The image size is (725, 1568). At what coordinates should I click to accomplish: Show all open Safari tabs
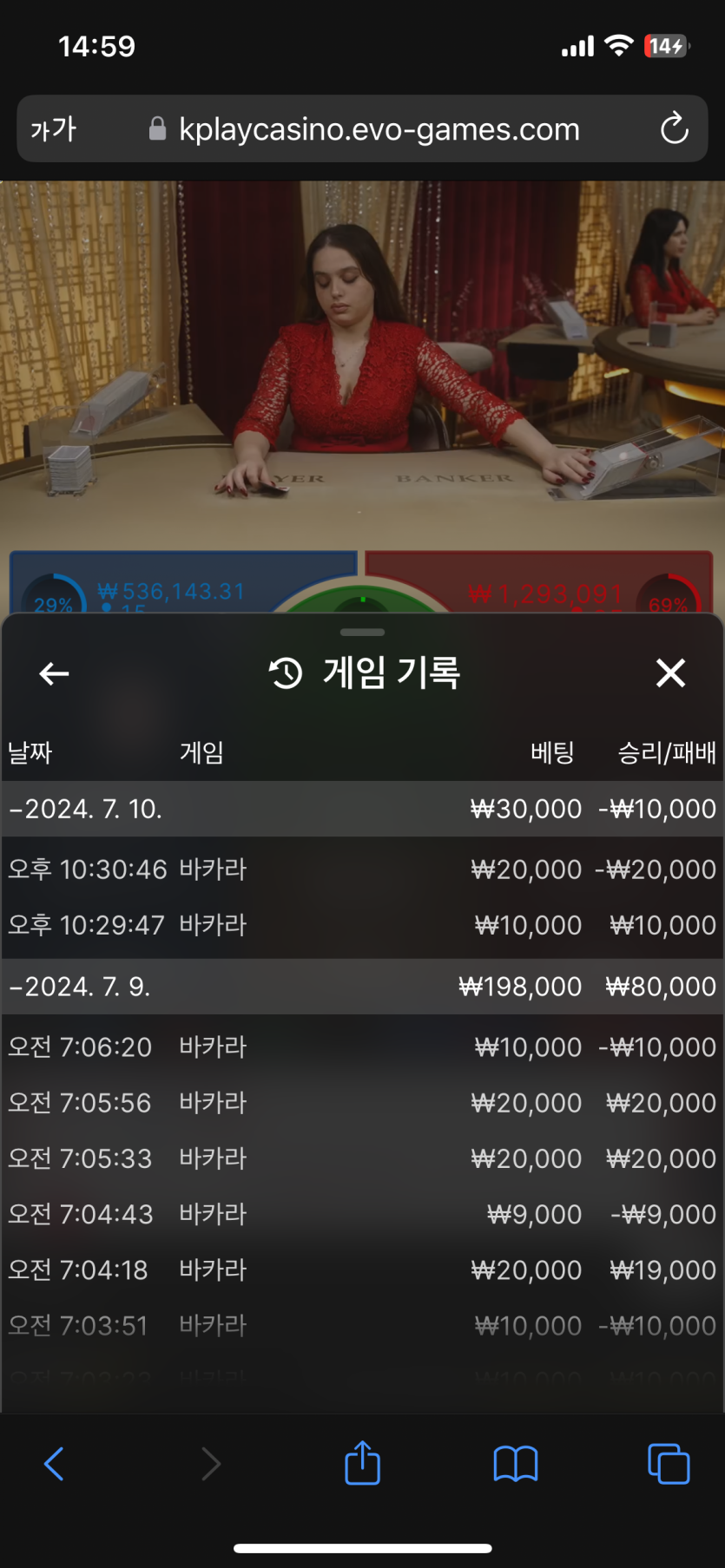click(669, 1464)
